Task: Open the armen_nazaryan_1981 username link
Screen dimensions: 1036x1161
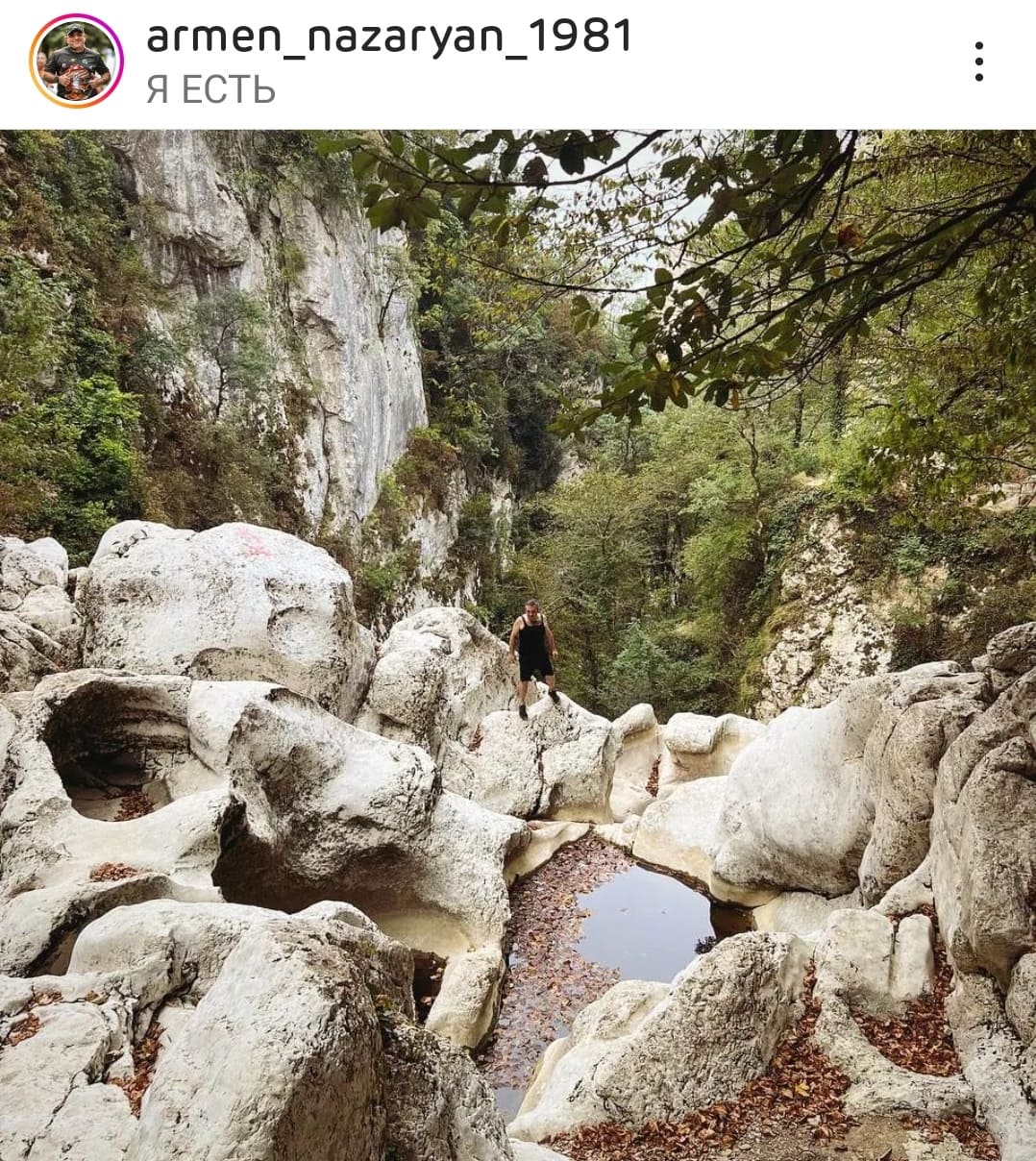Action: [389, 37]
